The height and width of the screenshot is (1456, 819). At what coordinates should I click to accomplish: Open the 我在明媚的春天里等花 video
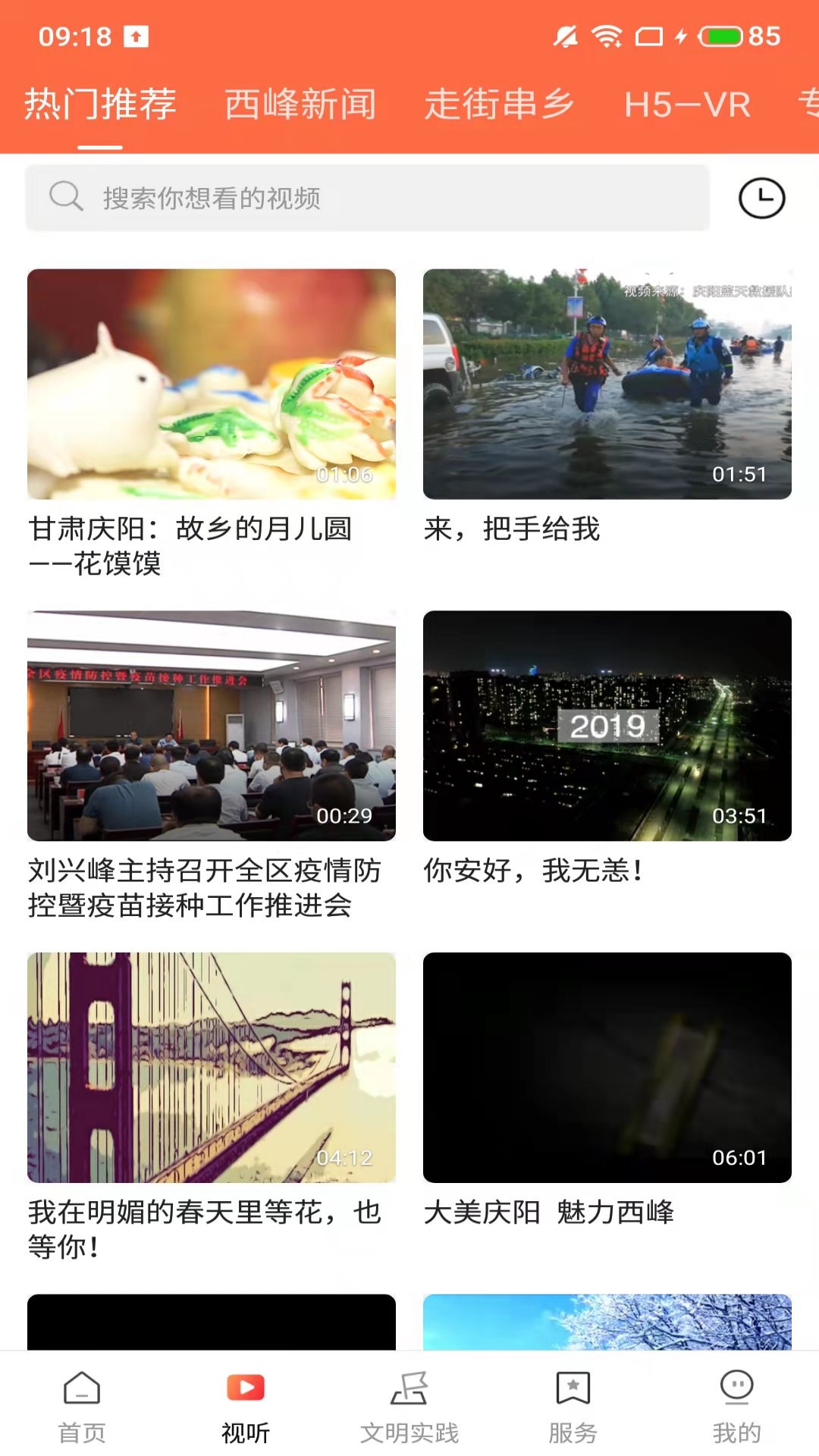click(212, 1067)
